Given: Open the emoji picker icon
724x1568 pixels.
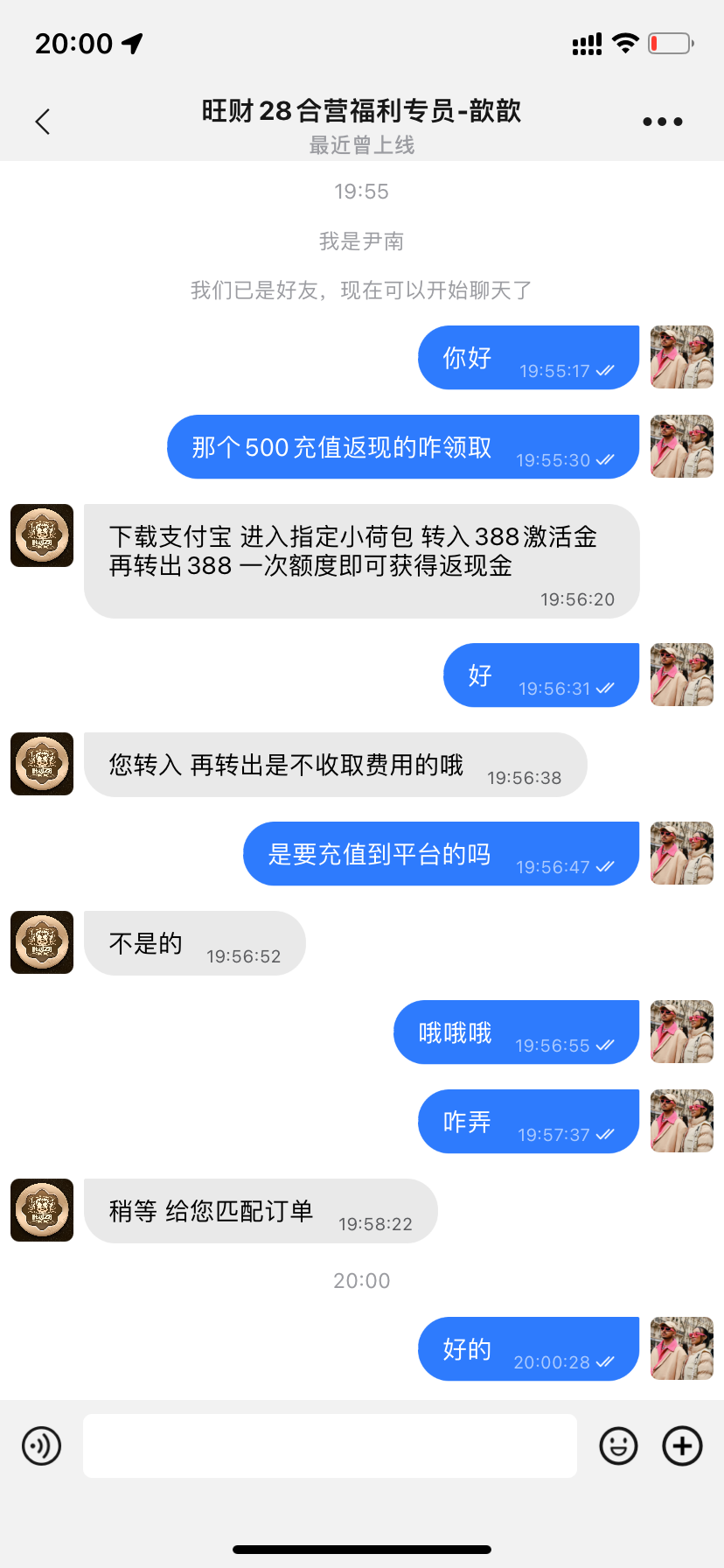Looking at the screenshot, I should point(619,1445).
